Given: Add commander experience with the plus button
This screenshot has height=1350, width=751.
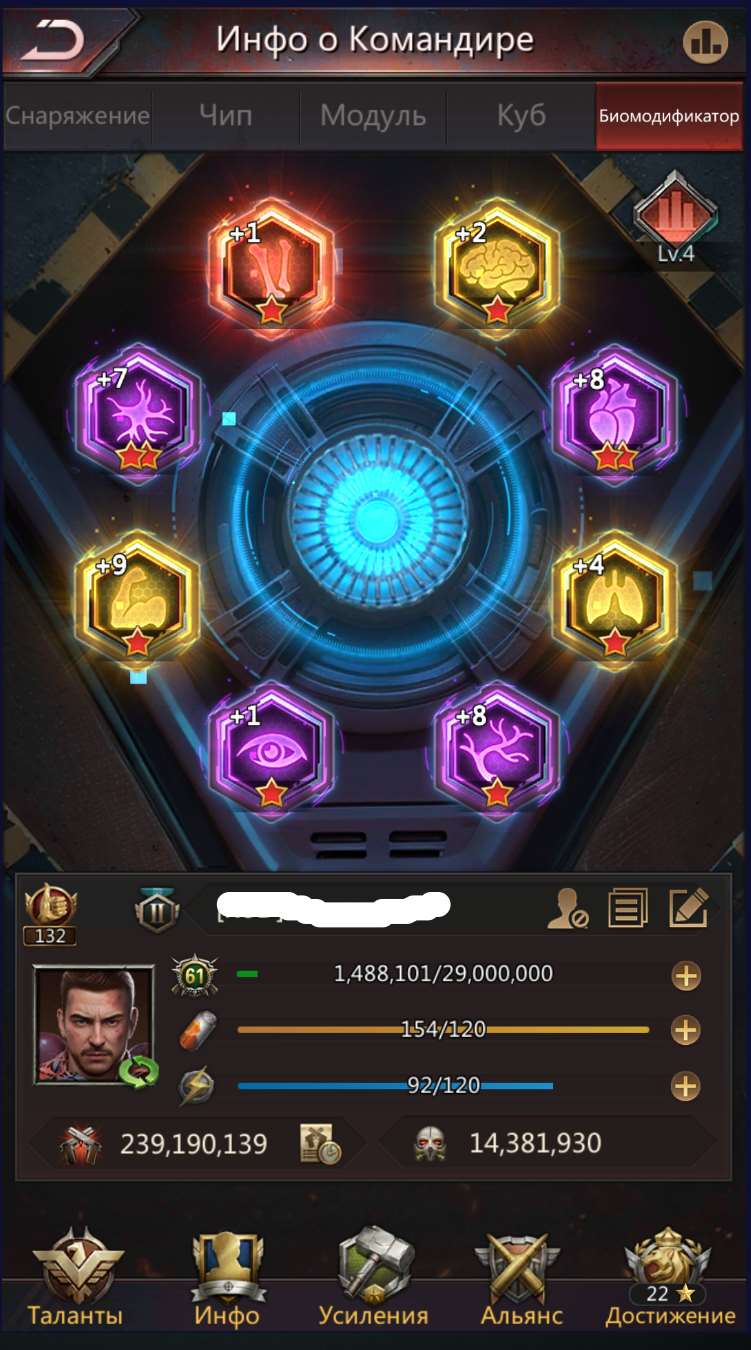Looking at the screenshot, I should (685, 975).
